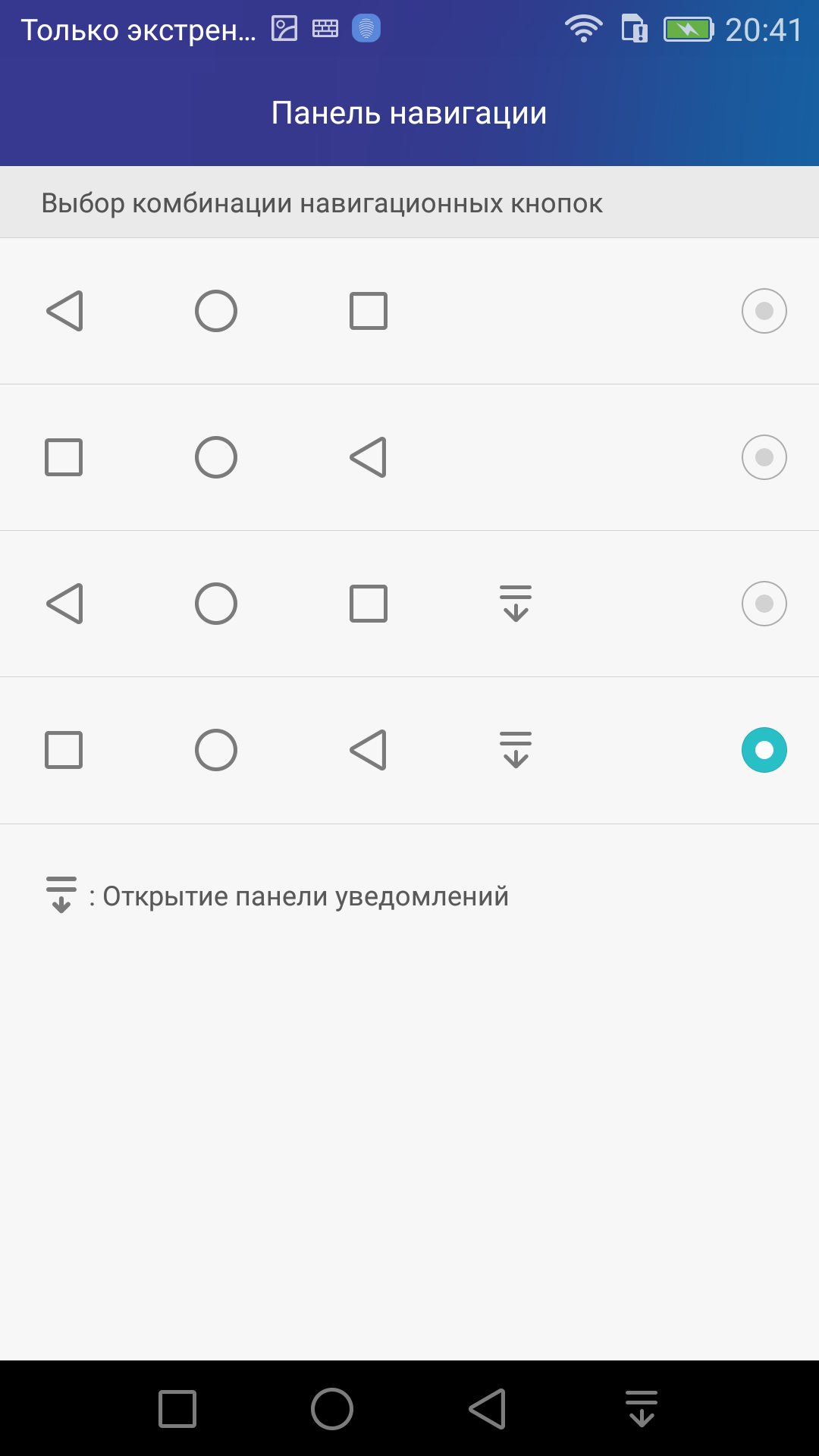The image size is (819, 1456).
Task: Select the recents-home-back three-button layout
Action: pyautogui.click(x=409, y=457)
